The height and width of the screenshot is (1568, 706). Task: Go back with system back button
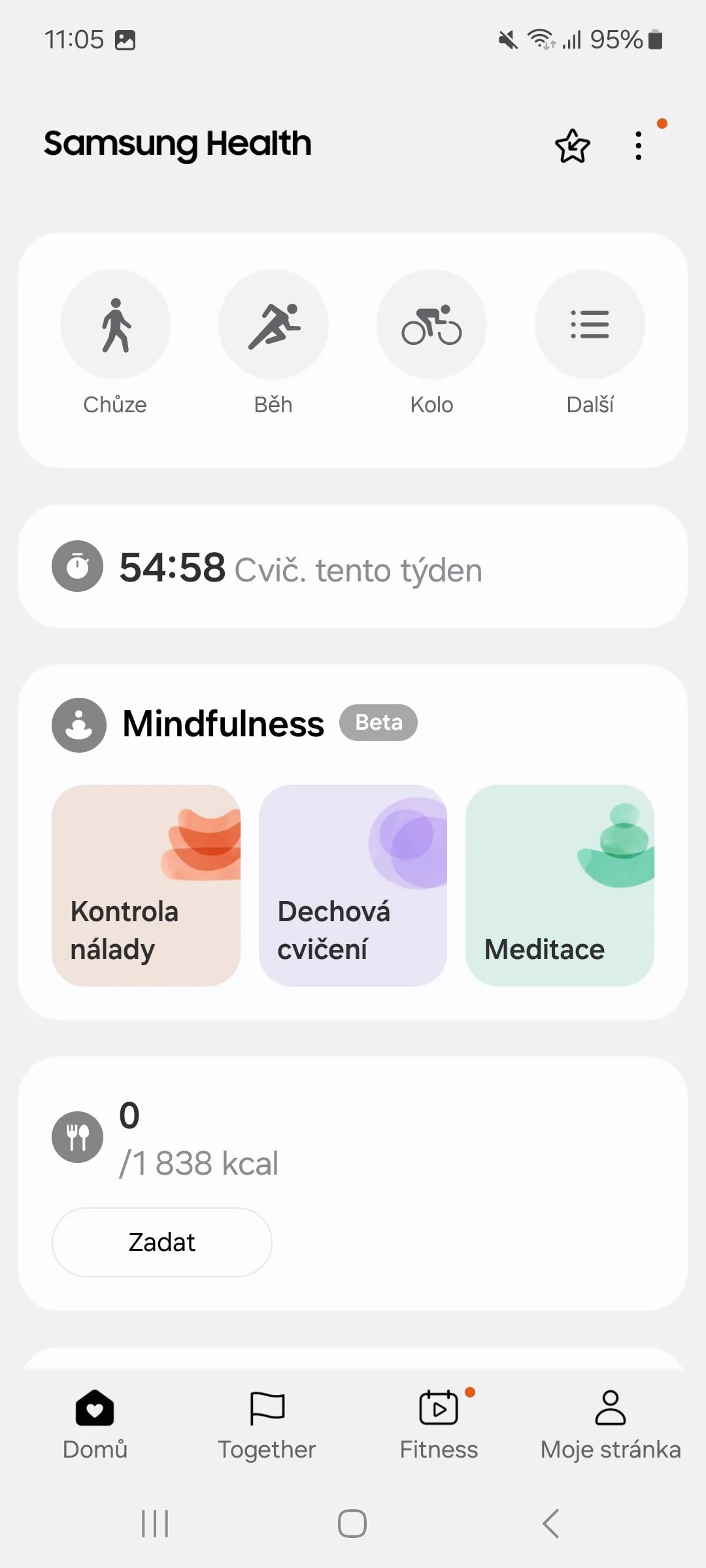(x=550, y=1524)
